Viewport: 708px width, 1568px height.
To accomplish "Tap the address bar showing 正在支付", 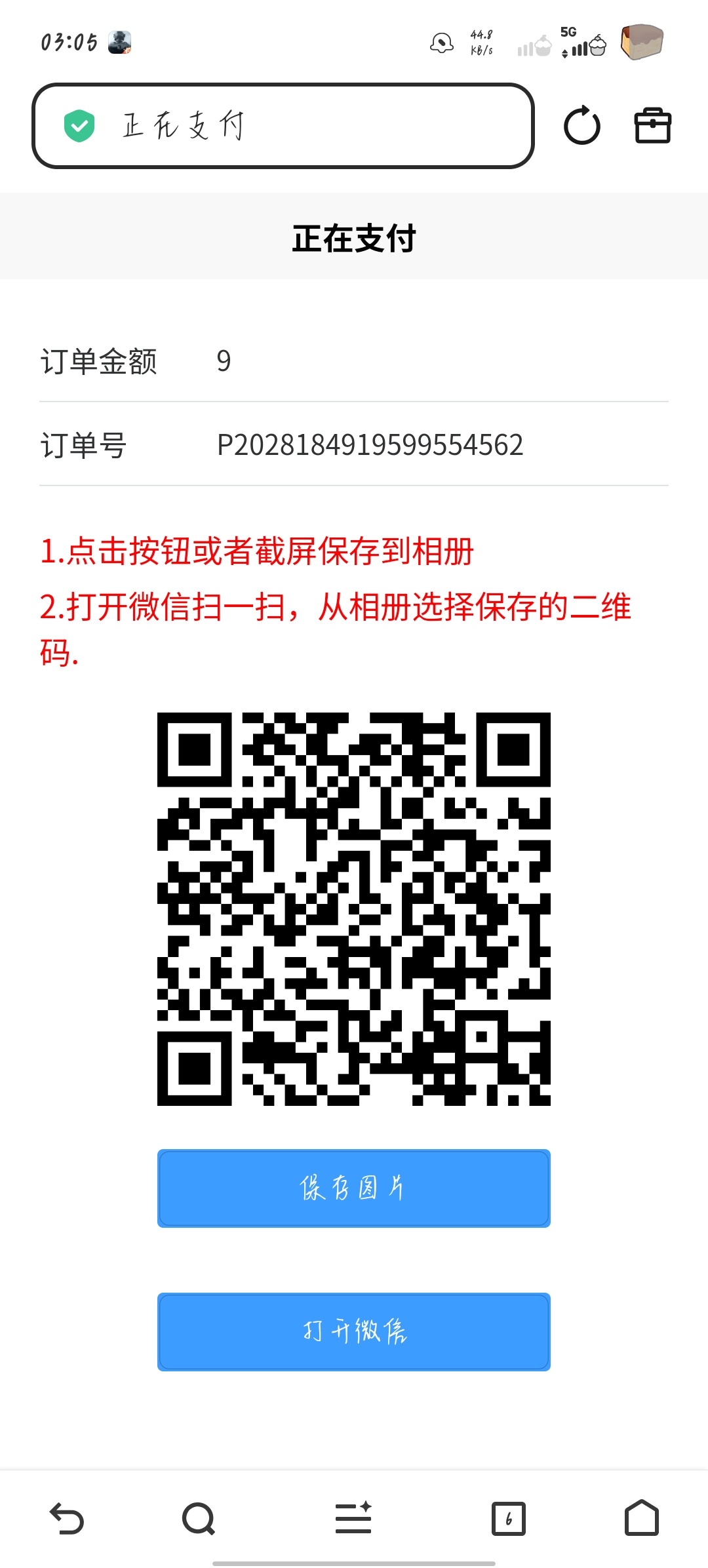I will point(282,125).
